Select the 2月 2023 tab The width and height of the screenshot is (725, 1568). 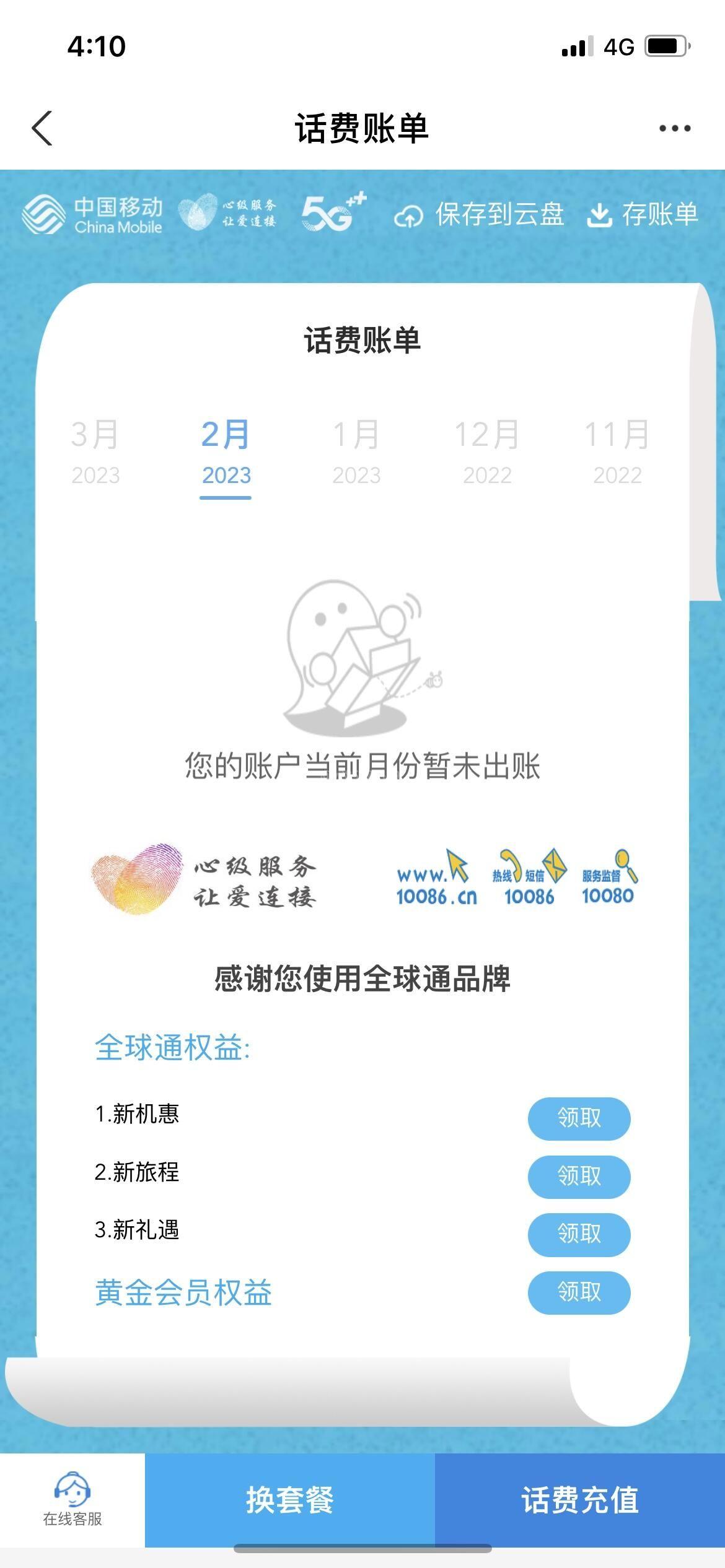click(x=226, y=452)
